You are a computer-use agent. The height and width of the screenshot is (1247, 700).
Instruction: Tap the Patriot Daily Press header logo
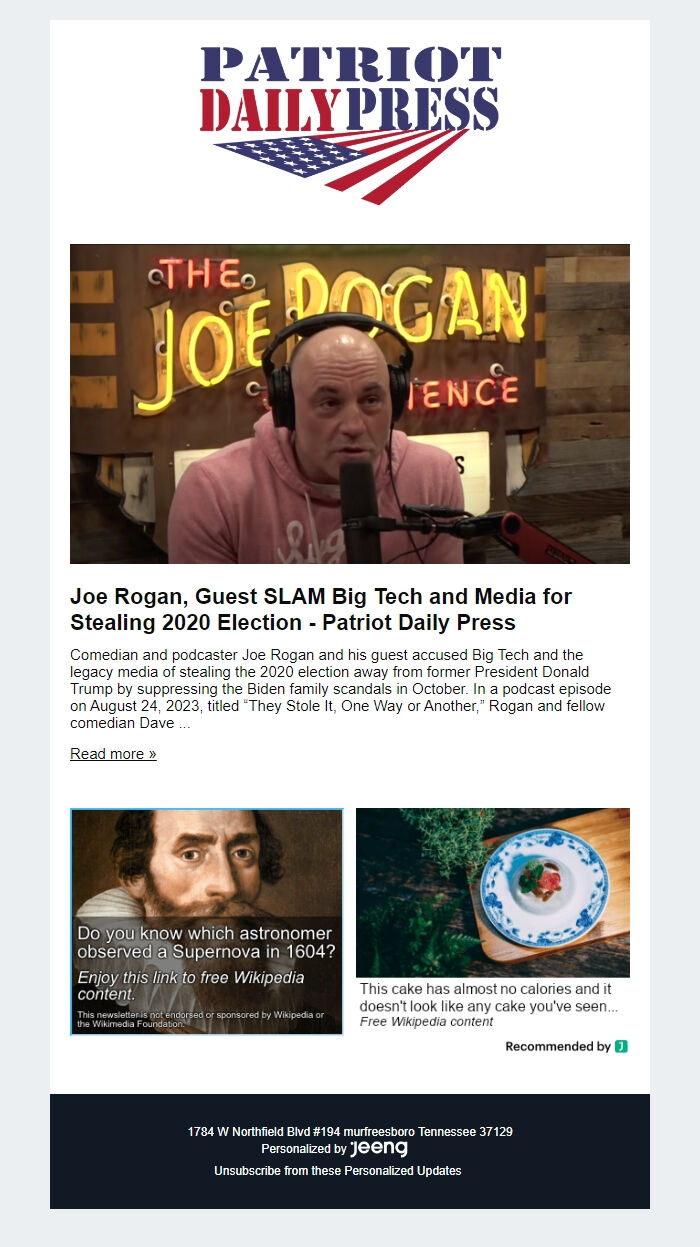pos(350,122)
